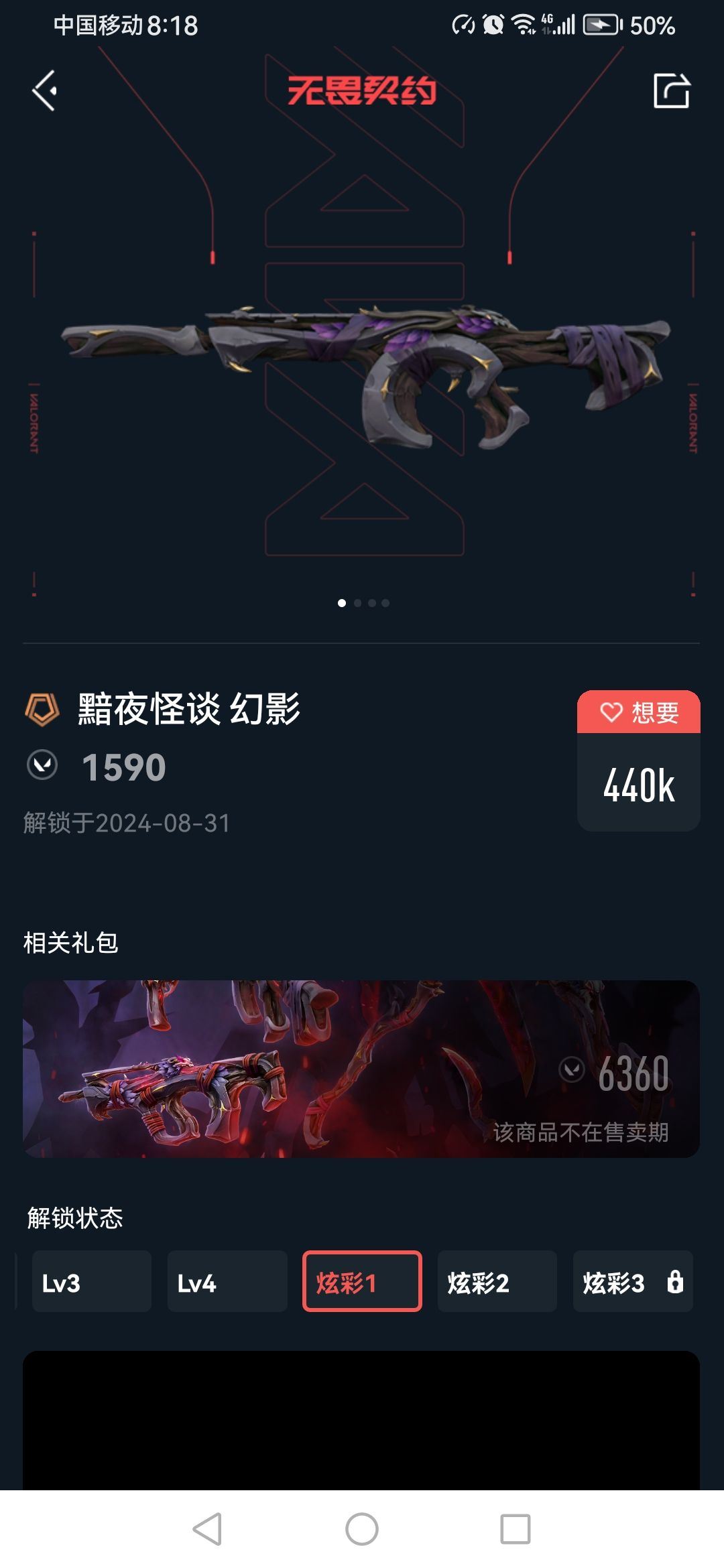Tap the weapon image carousel
724x1568 pixels.
click(x=362, y=375)
